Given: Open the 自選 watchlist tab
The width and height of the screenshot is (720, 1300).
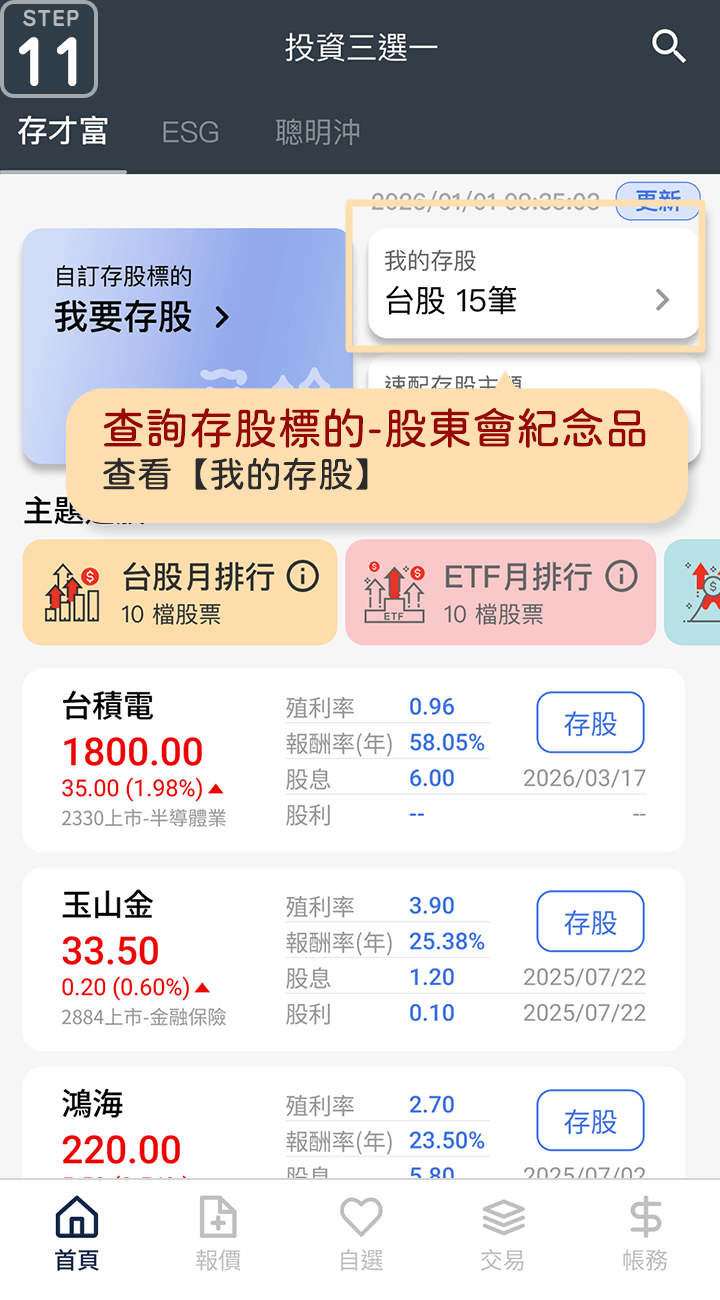Looking at the screenshot, I should (x=361, y=1234).
